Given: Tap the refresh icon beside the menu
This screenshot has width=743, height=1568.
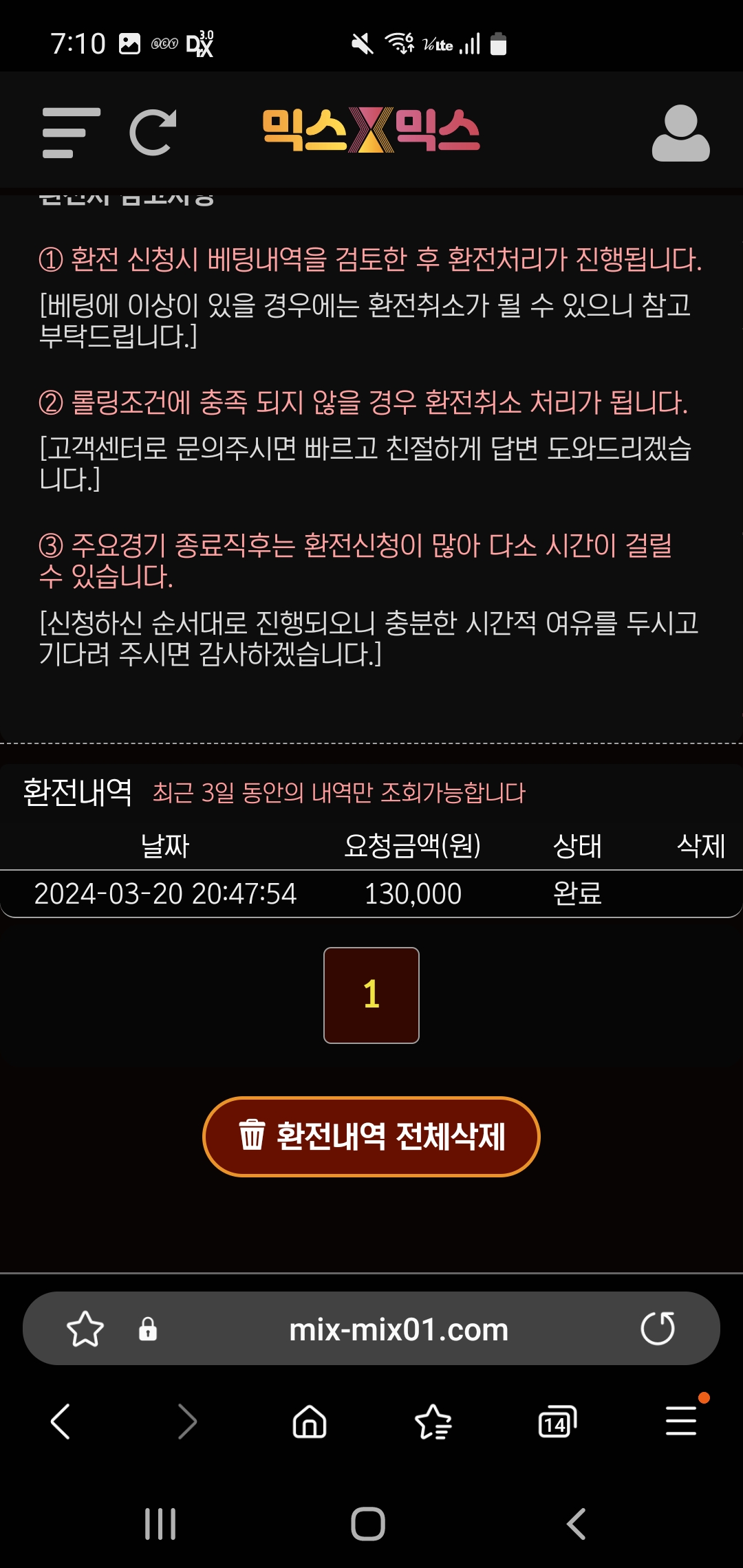Looking at the screenshot, I should 153,133.
